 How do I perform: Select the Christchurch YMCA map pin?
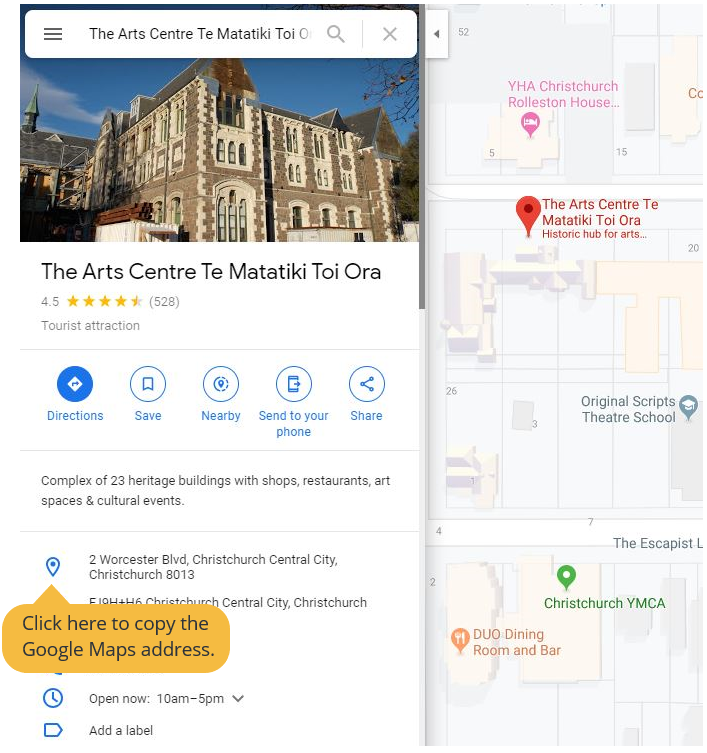tap(566, 577)
